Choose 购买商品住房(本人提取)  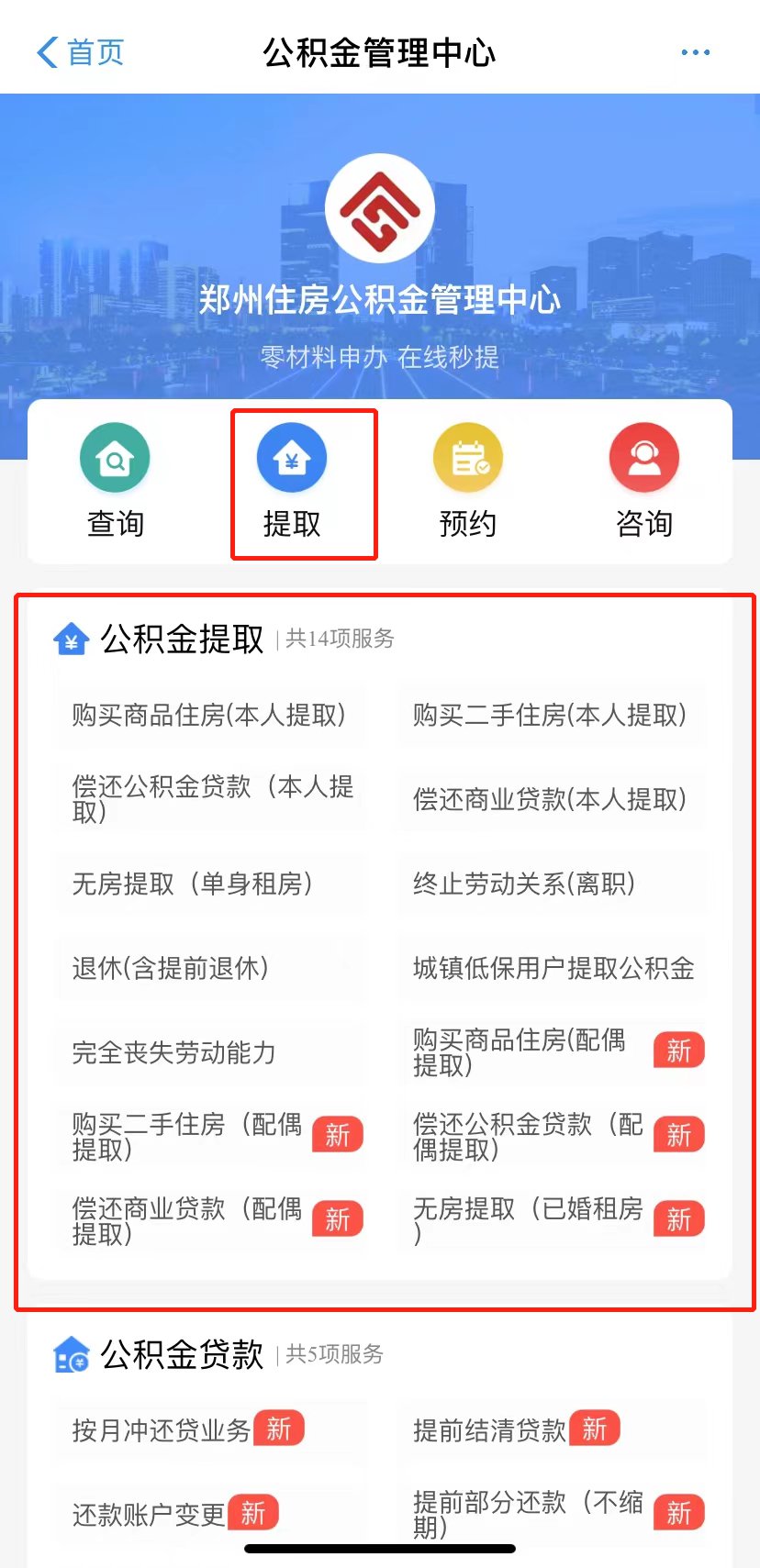(x=209, y=715)
